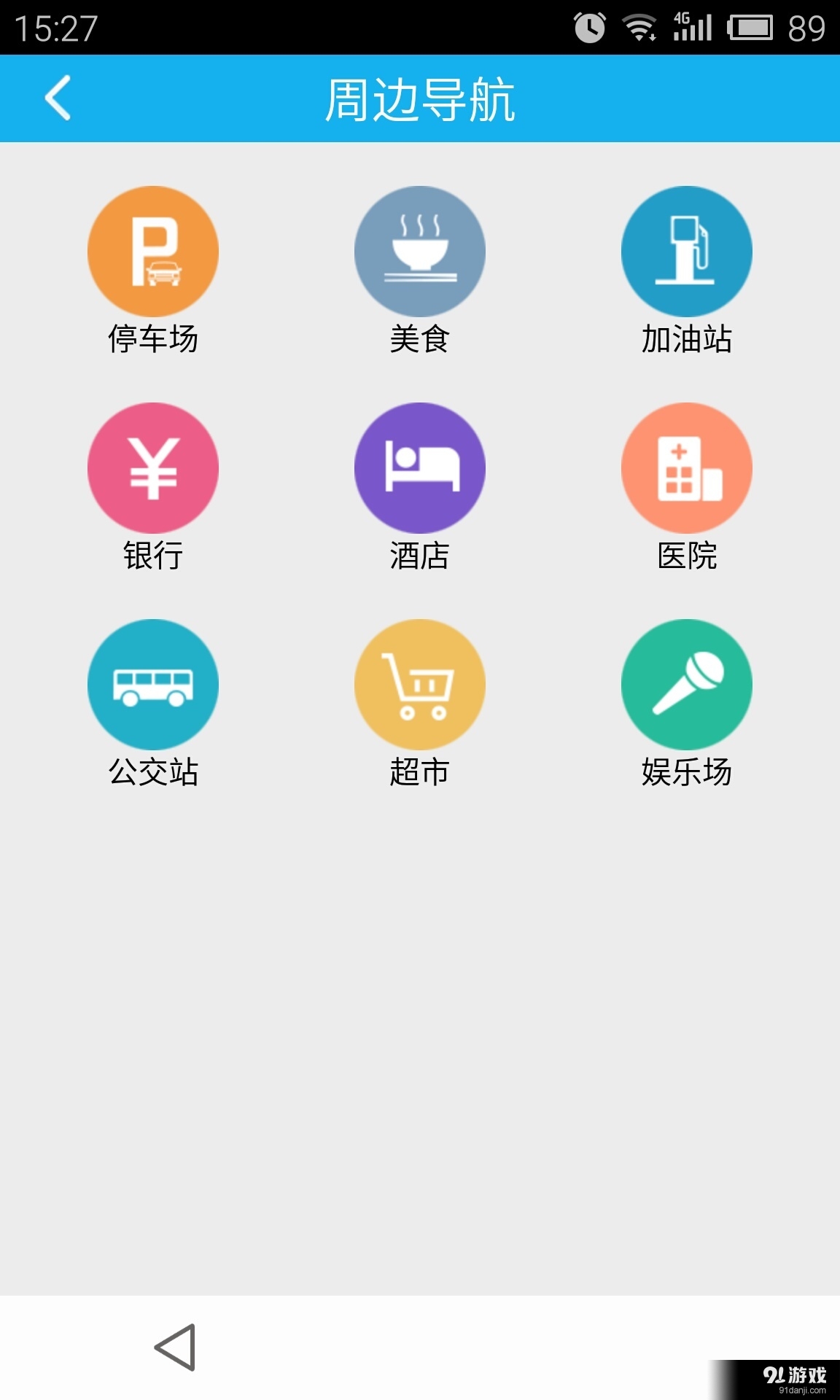Open the 娱乐场 entertainment microphone icon
840x1400 pixels.
coord(686,682)
